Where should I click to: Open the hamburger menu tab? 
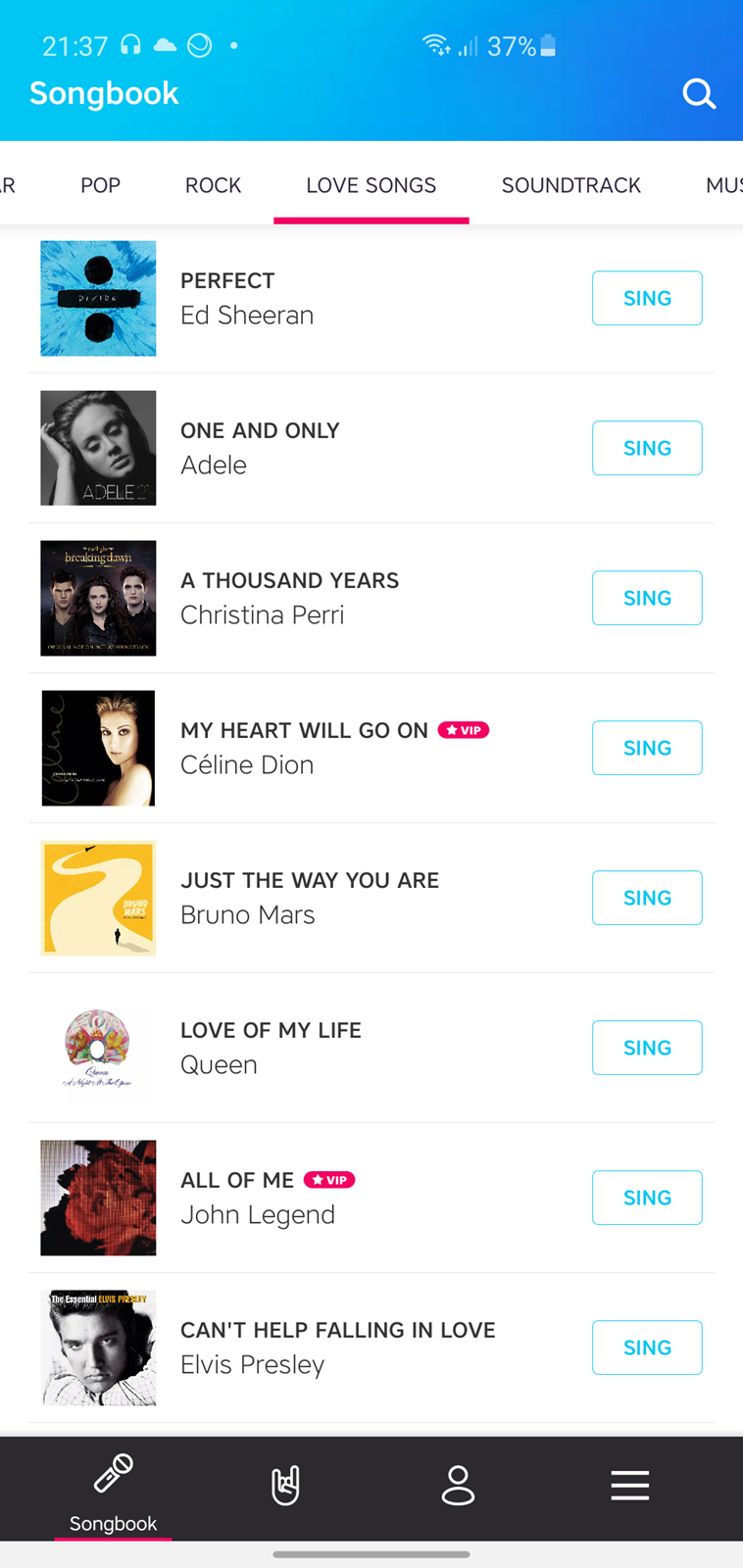coord(630,1486)
